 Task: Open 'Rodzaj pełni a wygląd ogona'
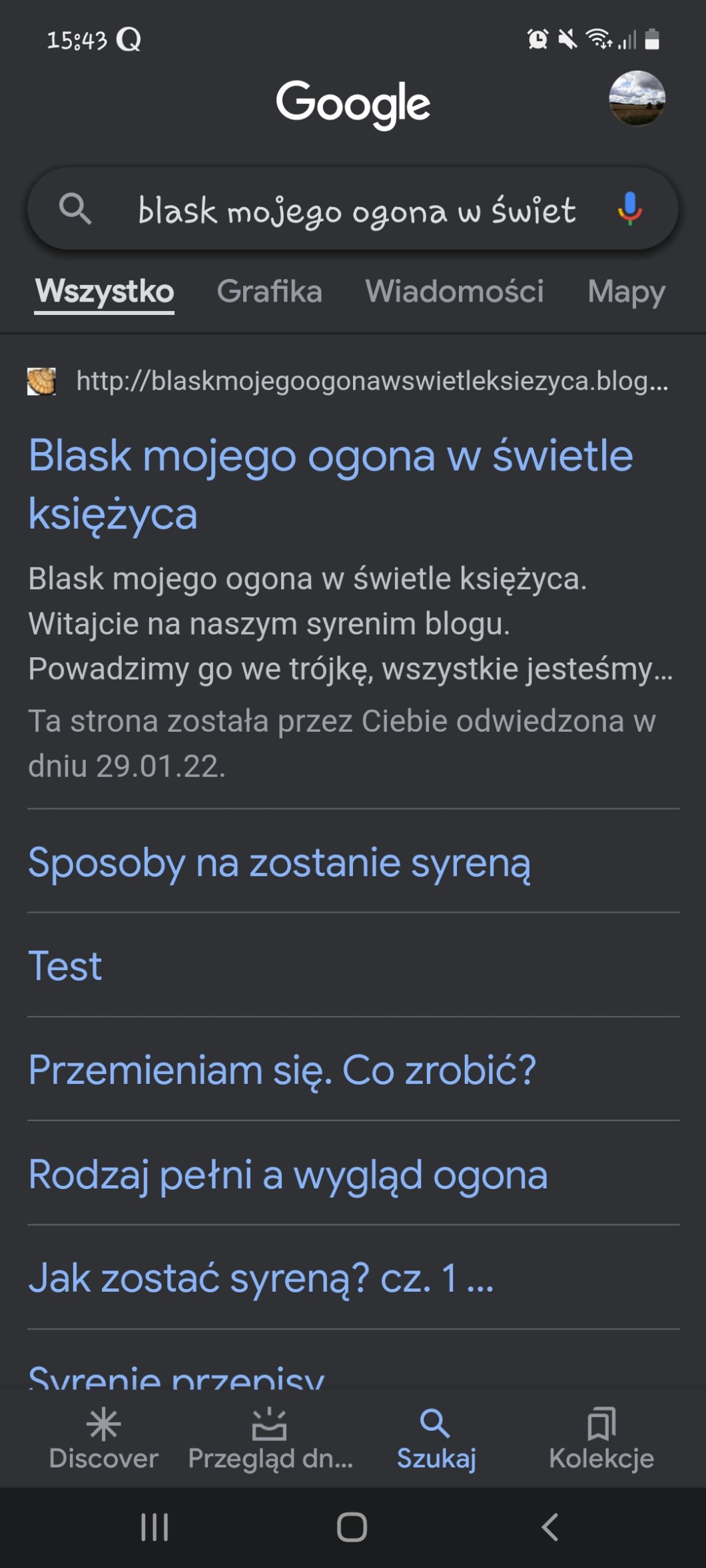pos(288,1175)
